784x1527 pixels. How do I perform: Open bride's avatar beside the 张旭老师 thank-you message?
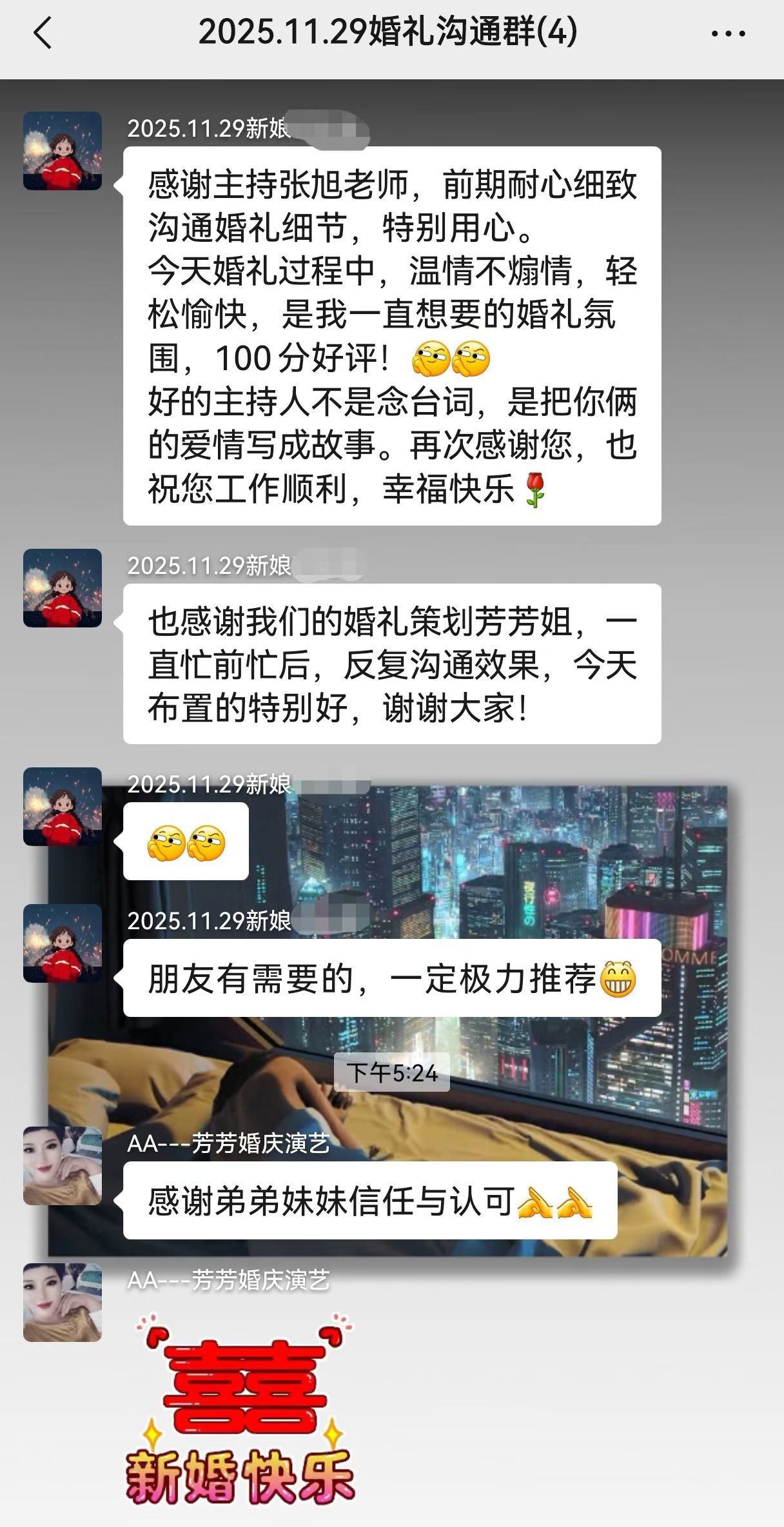63,151
